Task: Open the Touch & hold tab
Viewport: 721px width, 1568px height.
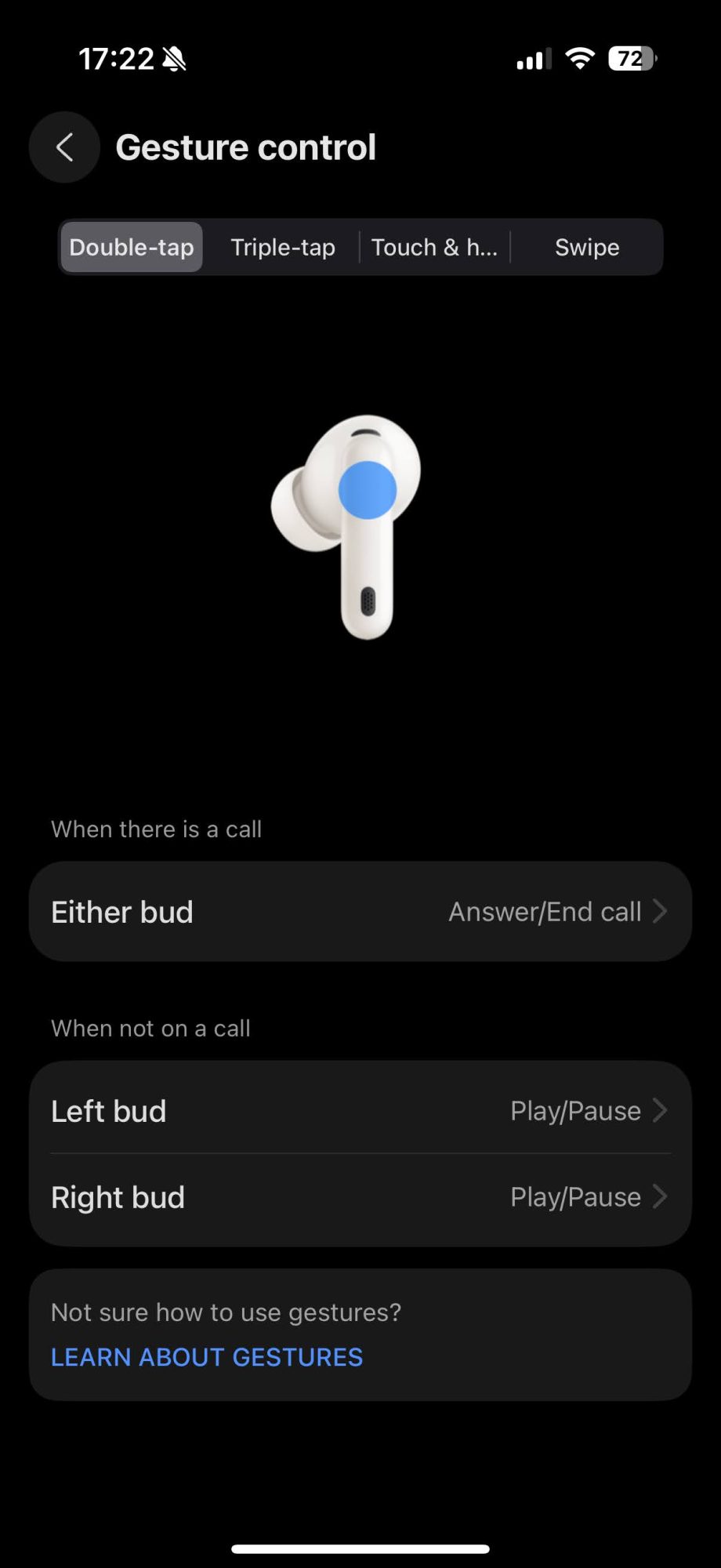Action: (434, 248)
